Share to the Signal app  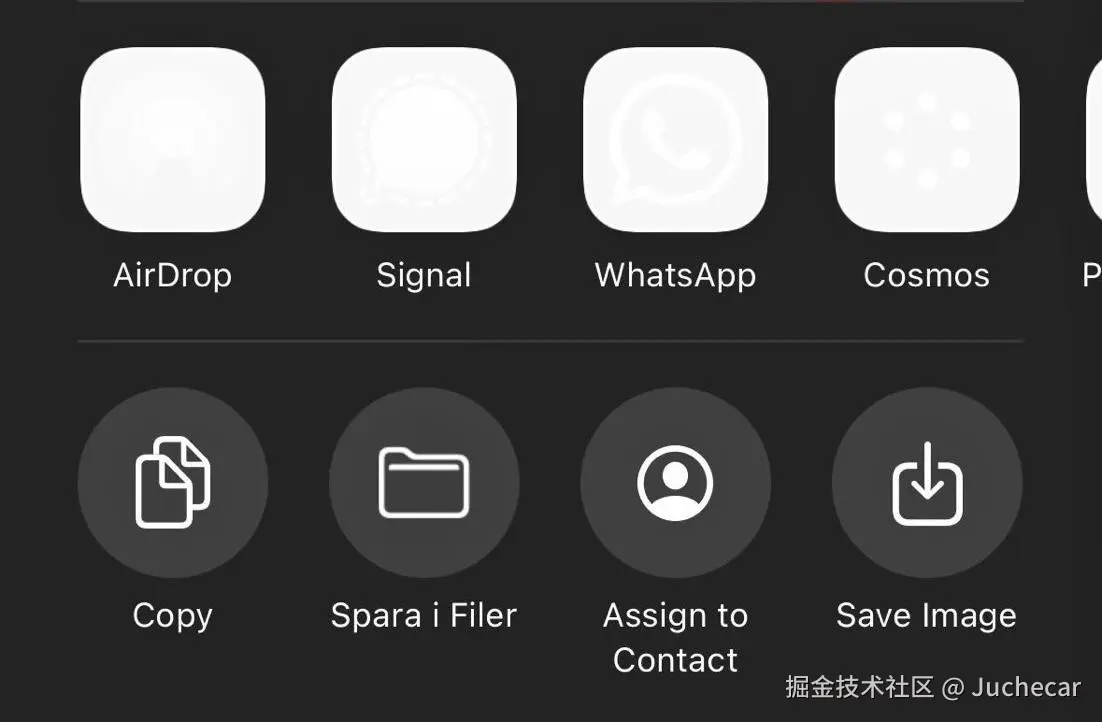click(424, 140)
